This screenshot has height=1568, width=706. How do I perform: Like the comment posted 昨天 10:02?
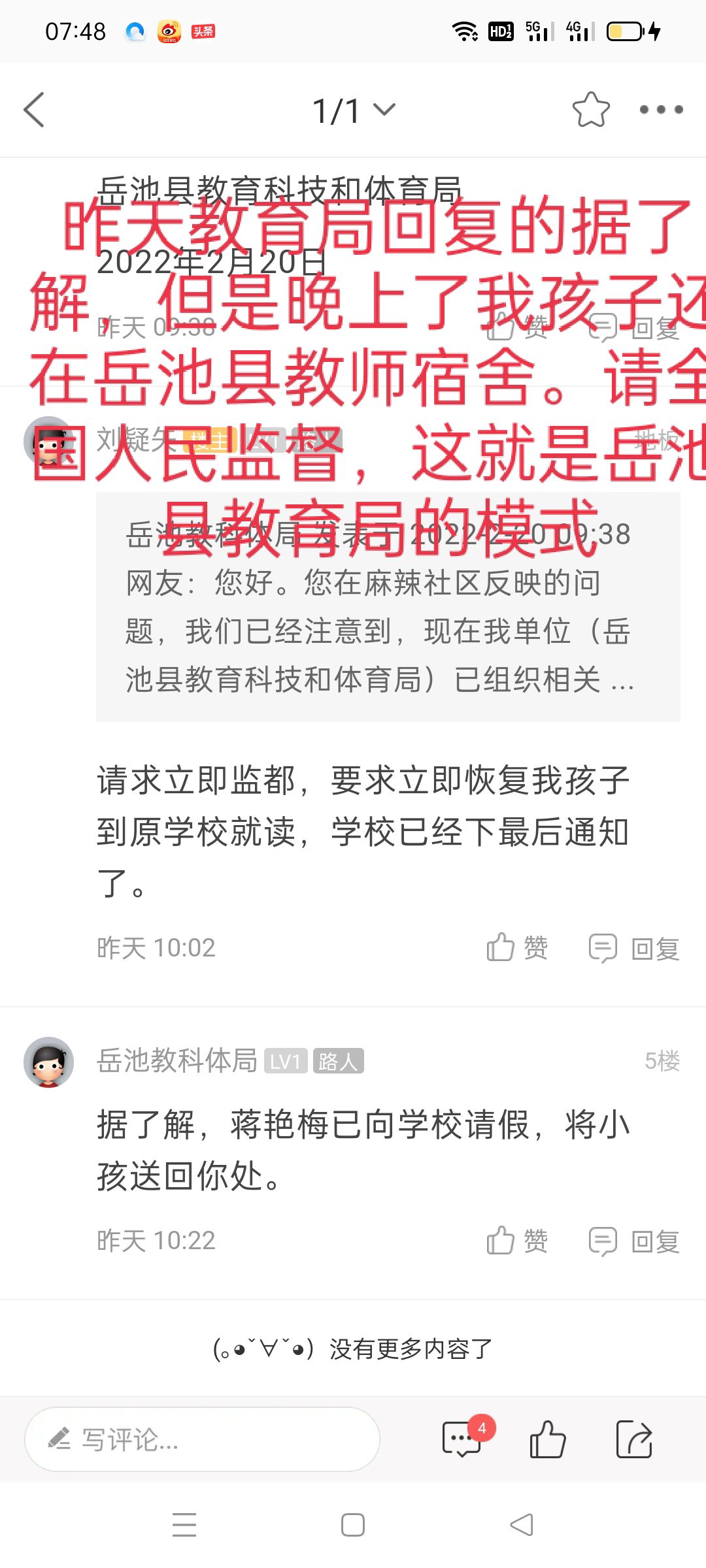tap(517, 947)
